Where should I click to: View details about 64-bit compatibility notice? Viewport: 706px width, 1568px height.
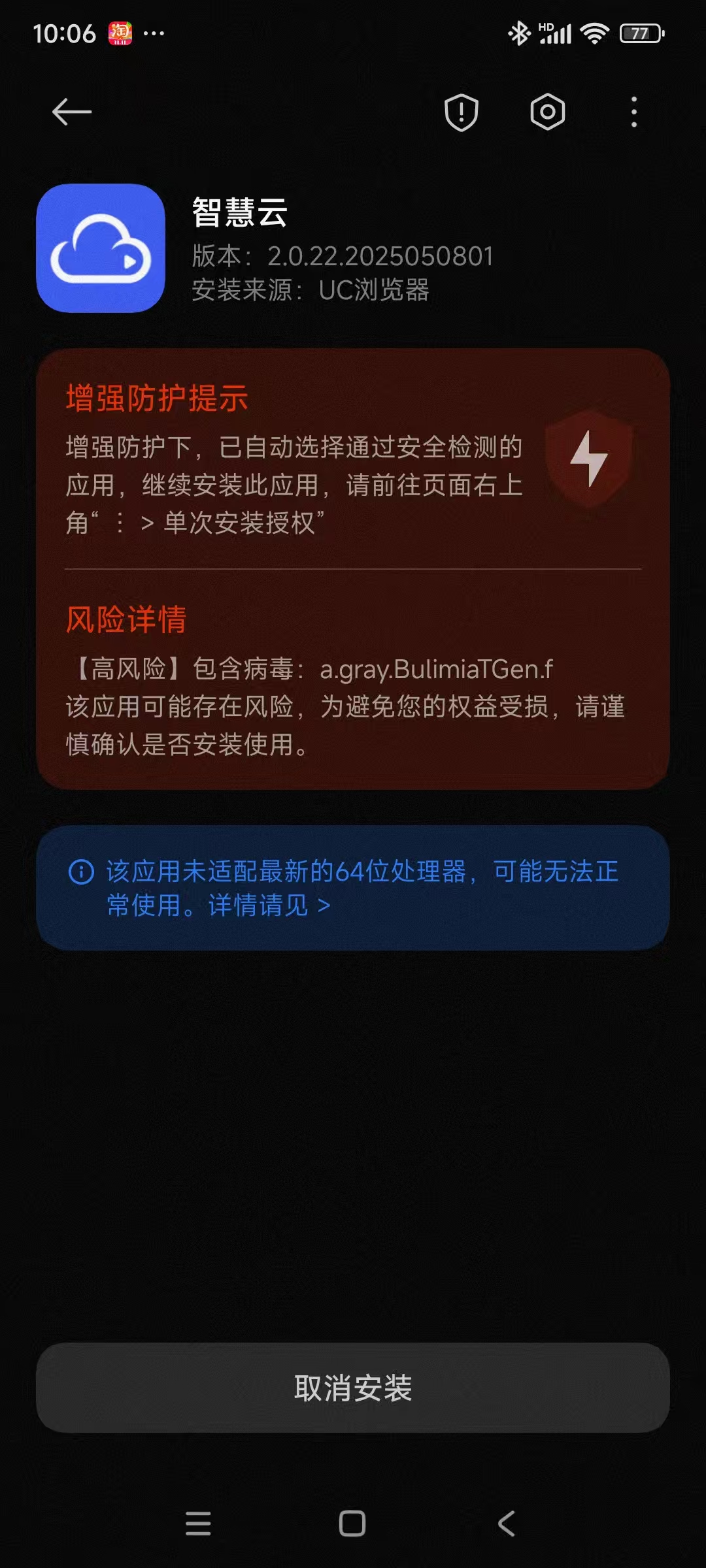click(269, 906)
